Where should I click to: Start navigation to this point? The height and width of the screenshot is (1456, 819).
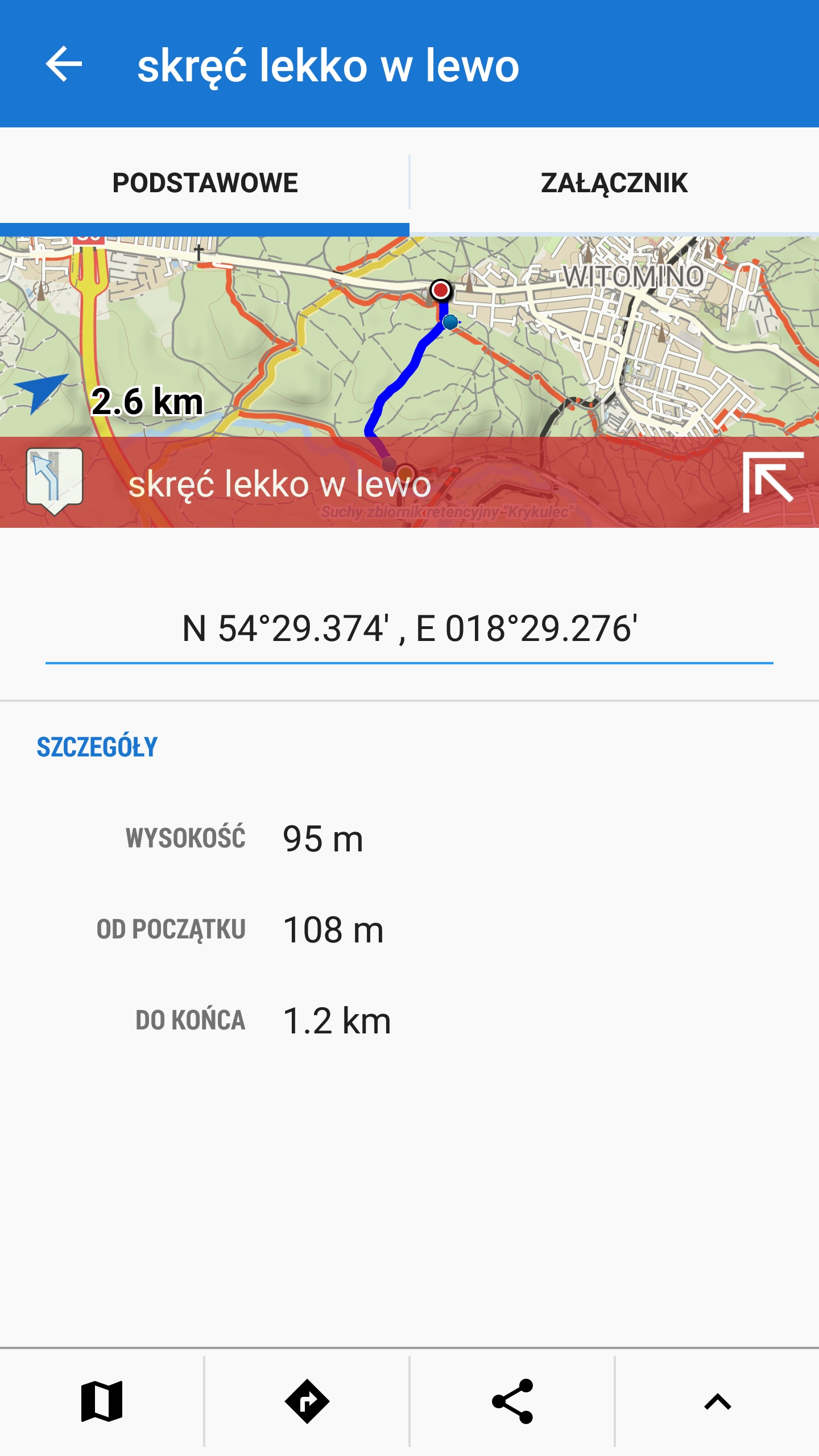click(307, 1401)
